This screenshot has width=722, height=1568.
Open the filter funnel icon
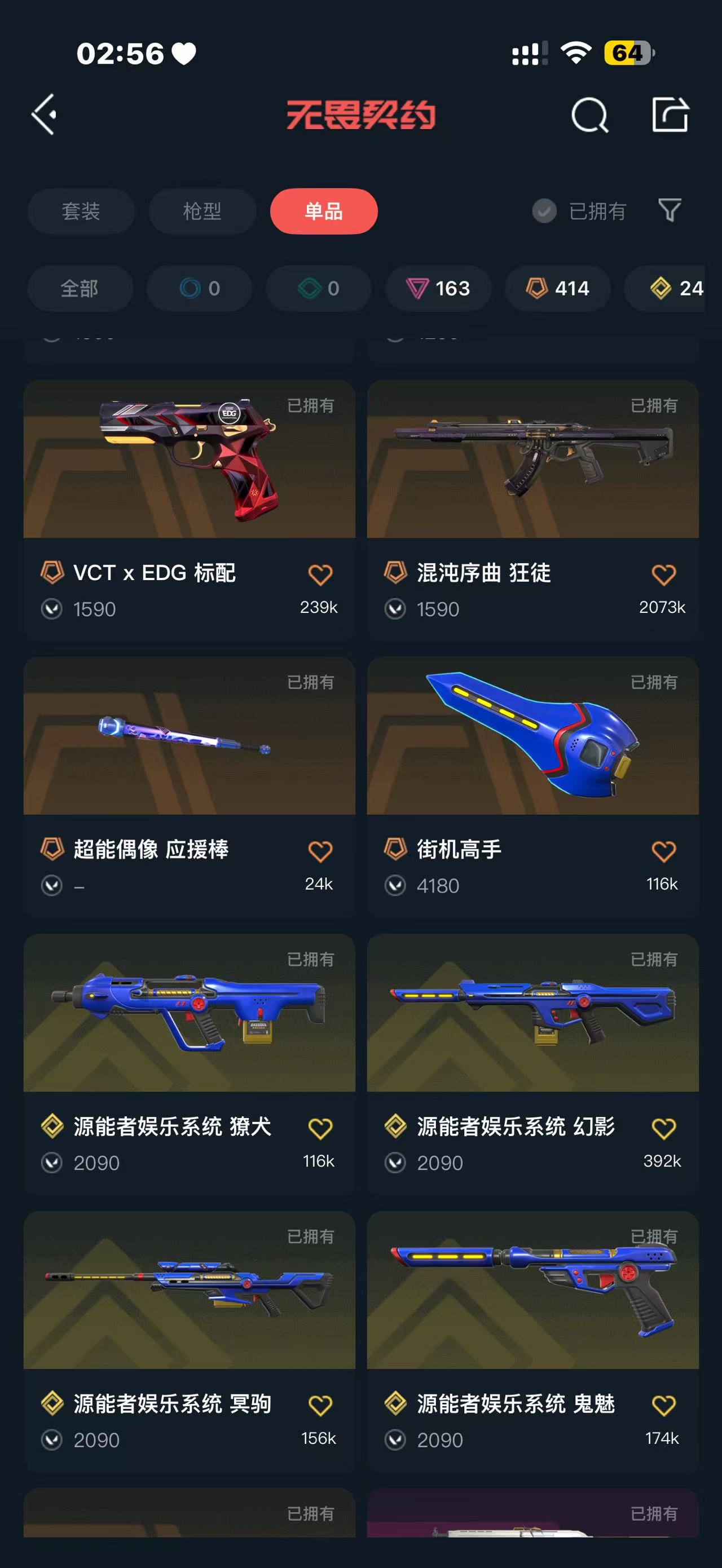click(670, 211)
